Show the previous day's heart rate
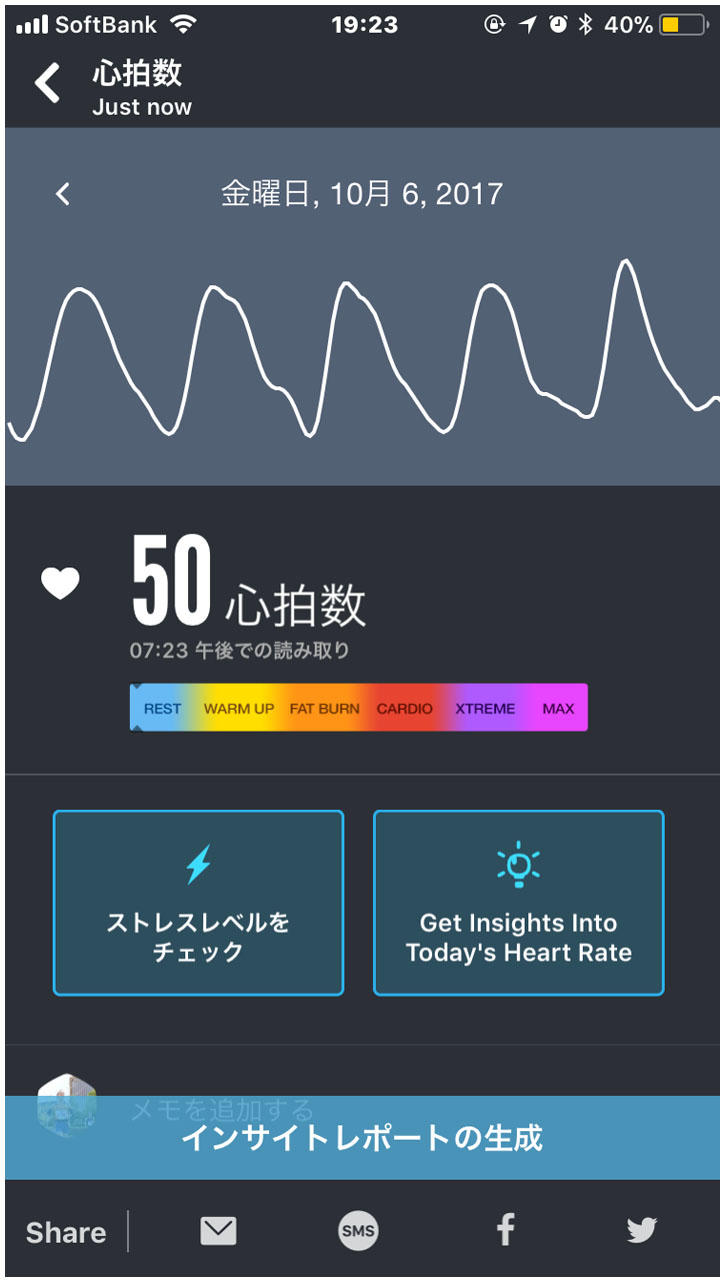Screen dimensions: 725x1282 (63, 194)
